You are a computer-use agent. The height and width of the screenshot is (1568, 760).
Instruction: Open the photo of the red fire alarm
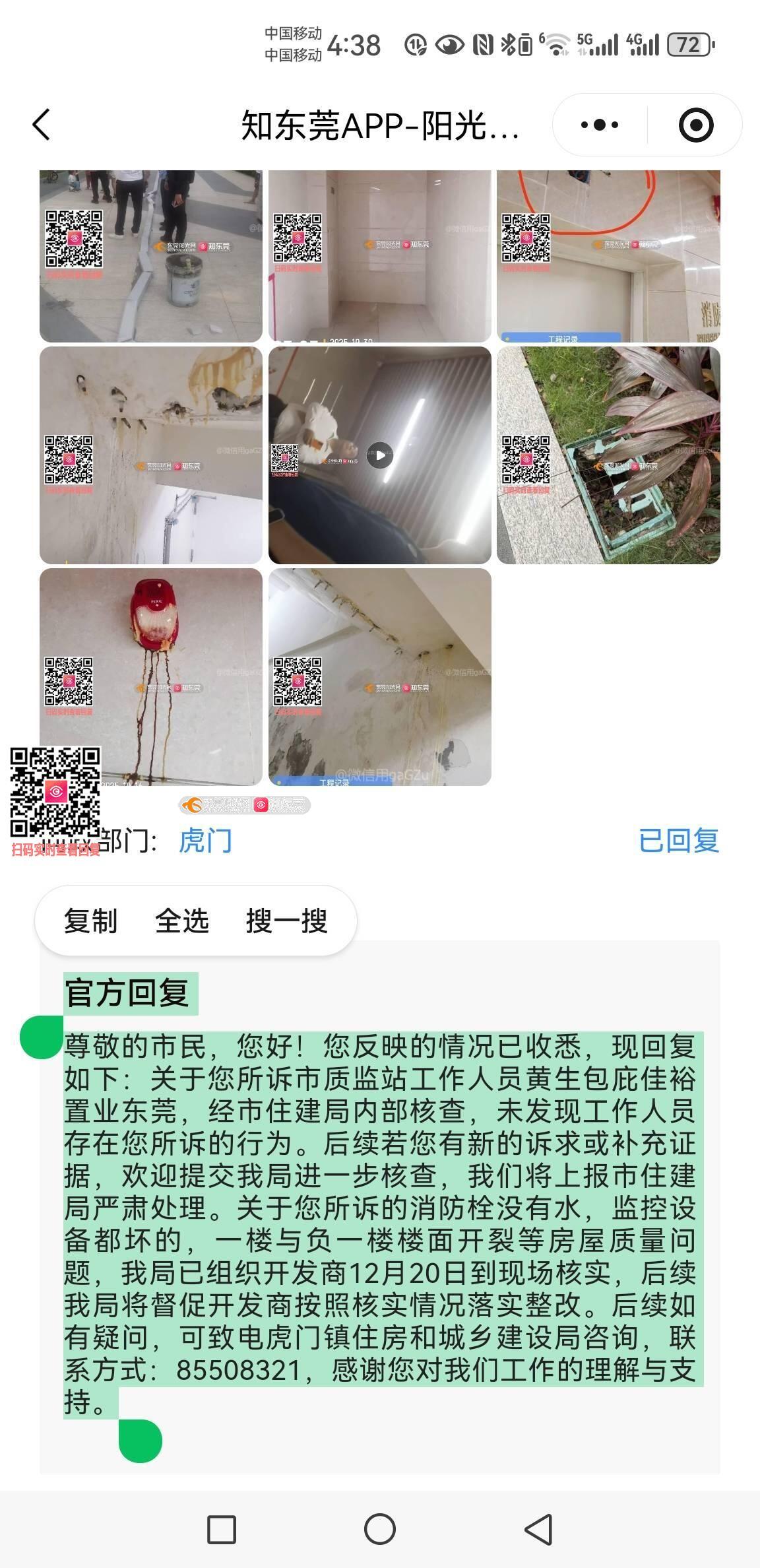click(x=150, y=676)
